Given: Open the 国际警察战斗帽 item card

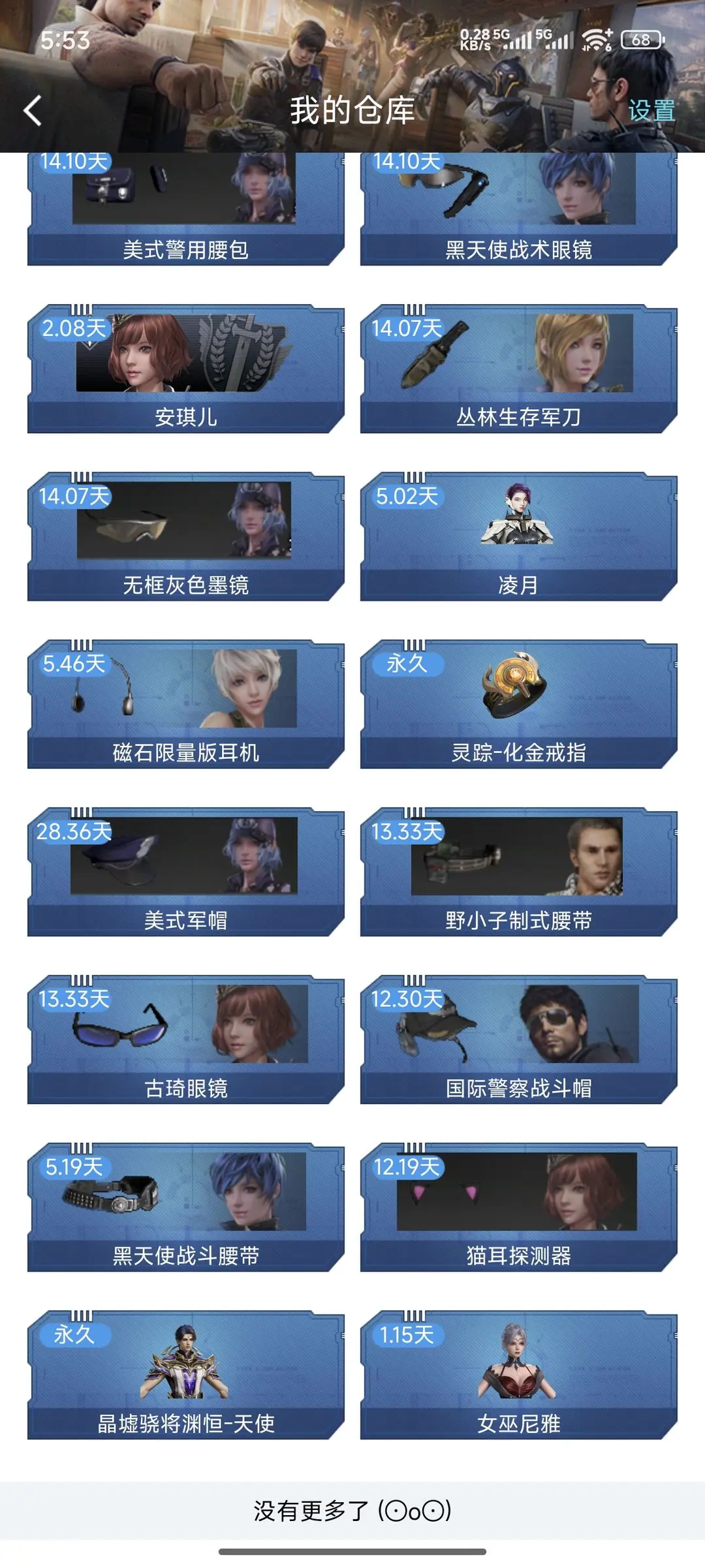Looking at the screenshot, I should 519,1039.
